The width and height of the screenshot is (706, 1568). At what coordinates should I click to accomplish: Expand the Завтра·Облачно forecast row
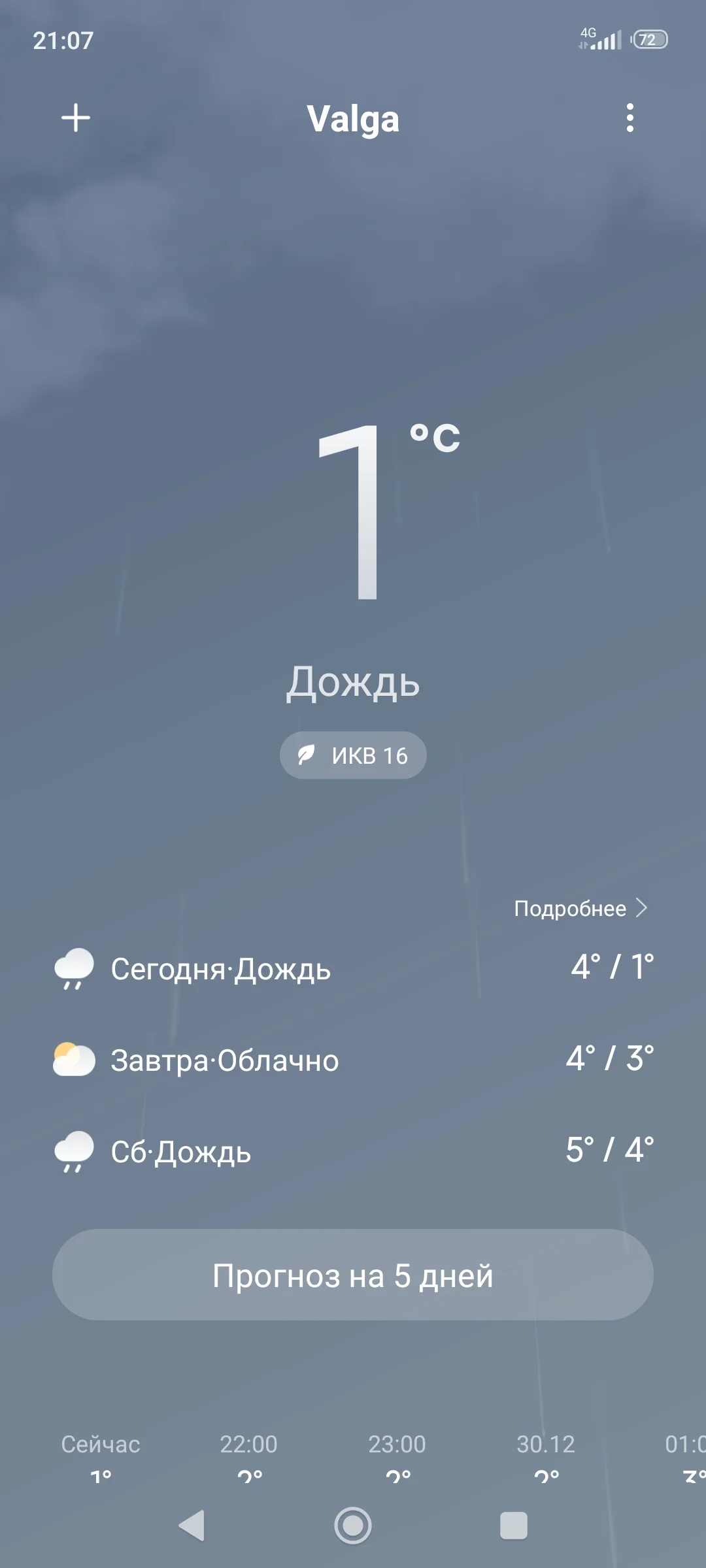[353, 1060]
